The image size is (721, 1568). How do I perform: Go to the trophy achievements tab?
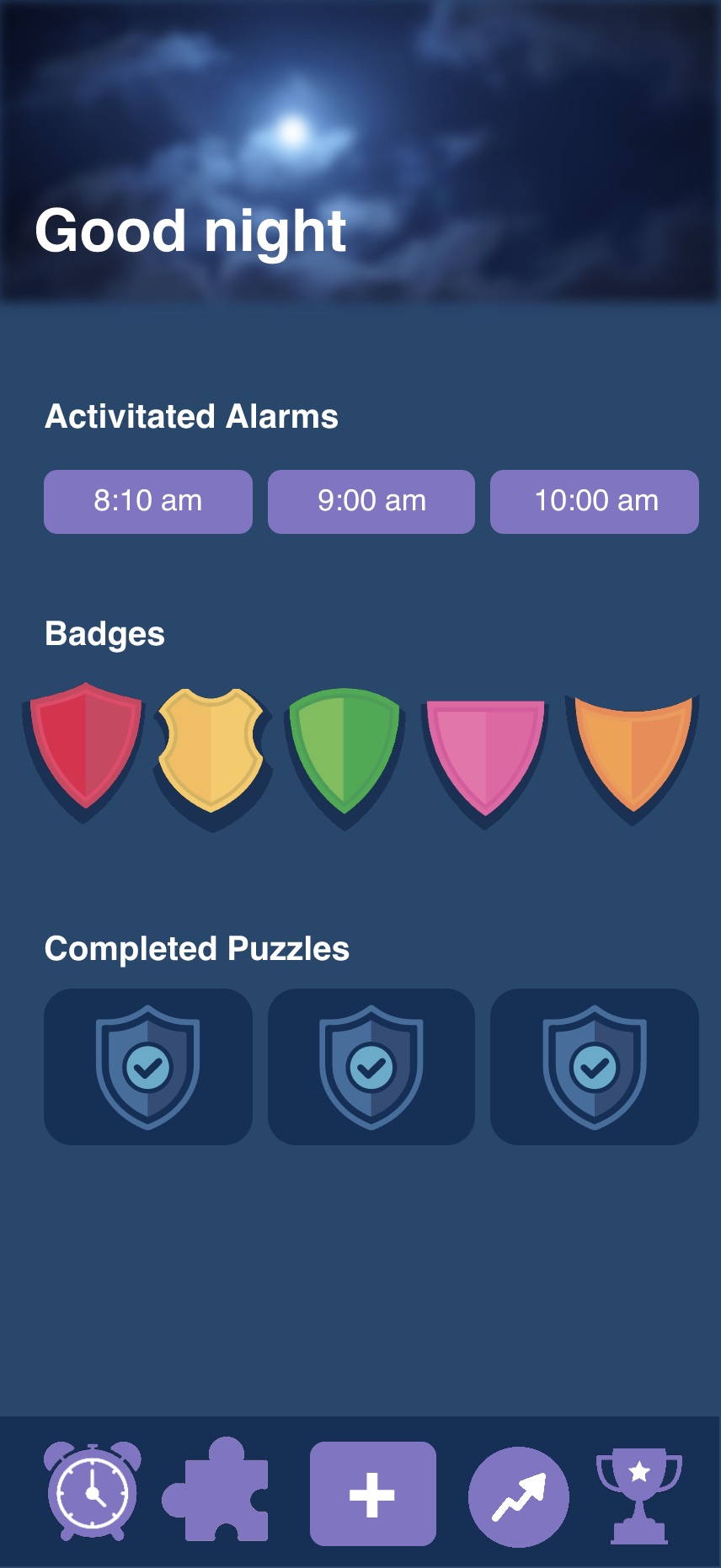click(x=639, y=1495)
